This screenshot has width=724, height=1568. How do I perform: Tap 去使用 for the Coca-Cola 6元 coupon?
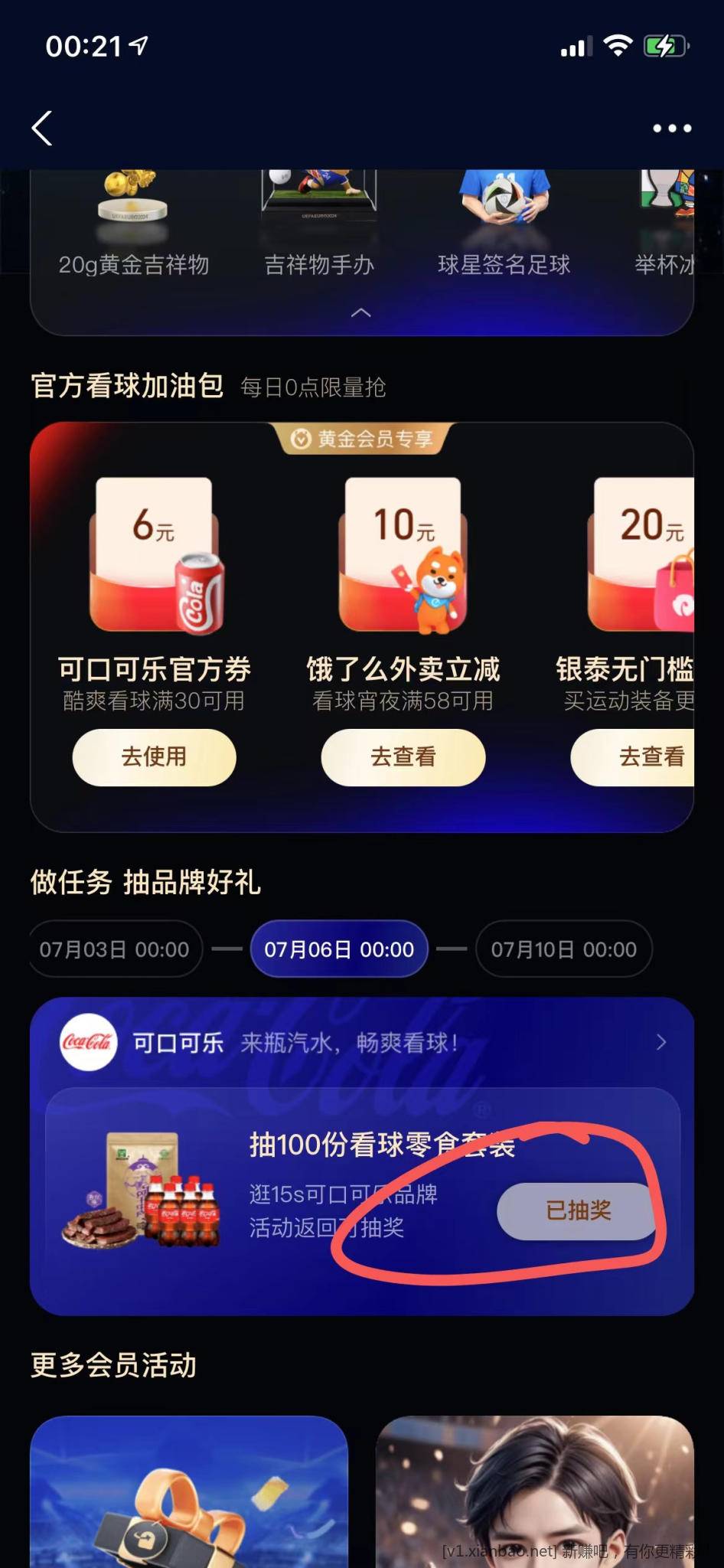point(154,757)
